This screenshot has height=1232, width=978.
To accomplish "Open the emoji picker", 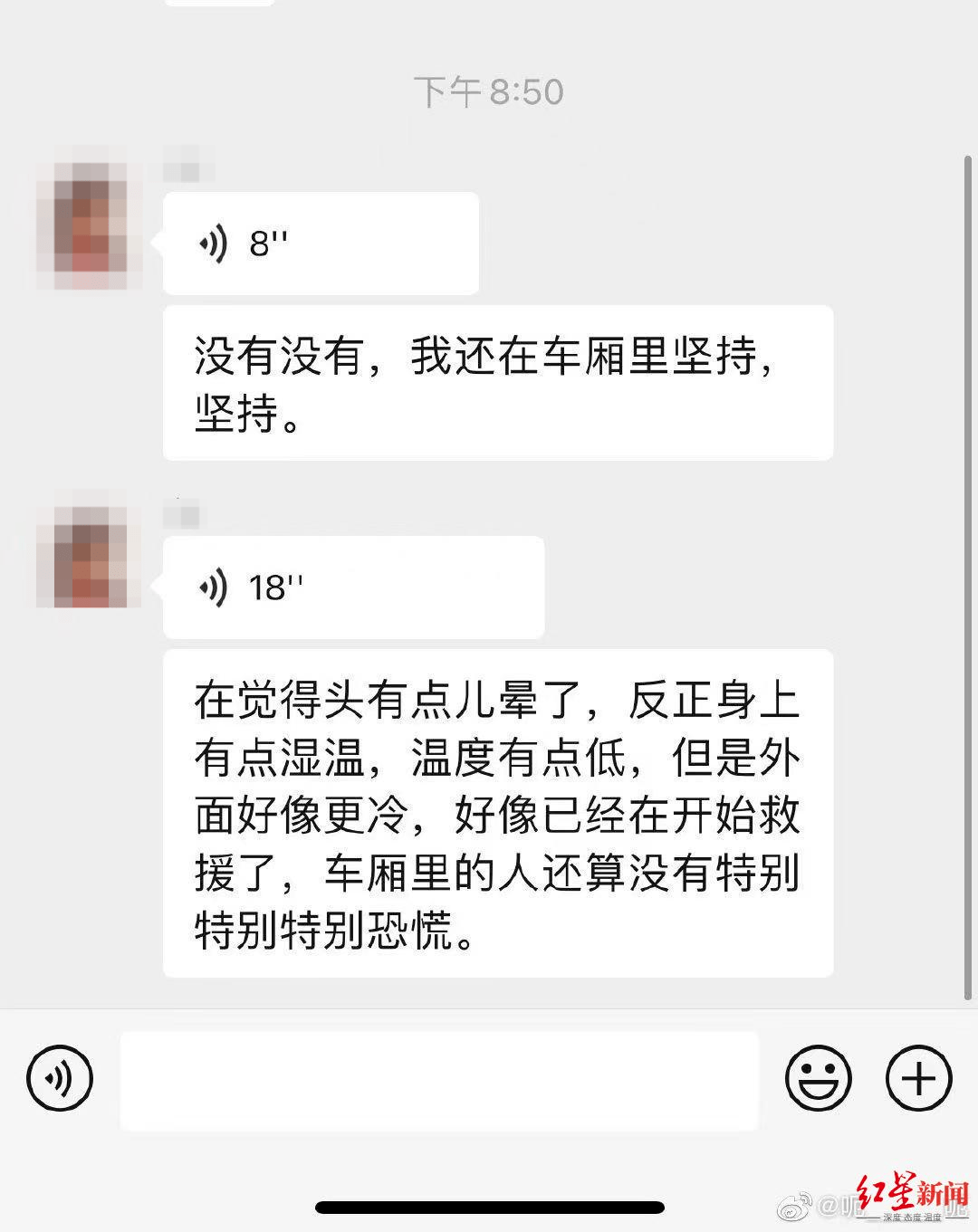I will 818,1078.
